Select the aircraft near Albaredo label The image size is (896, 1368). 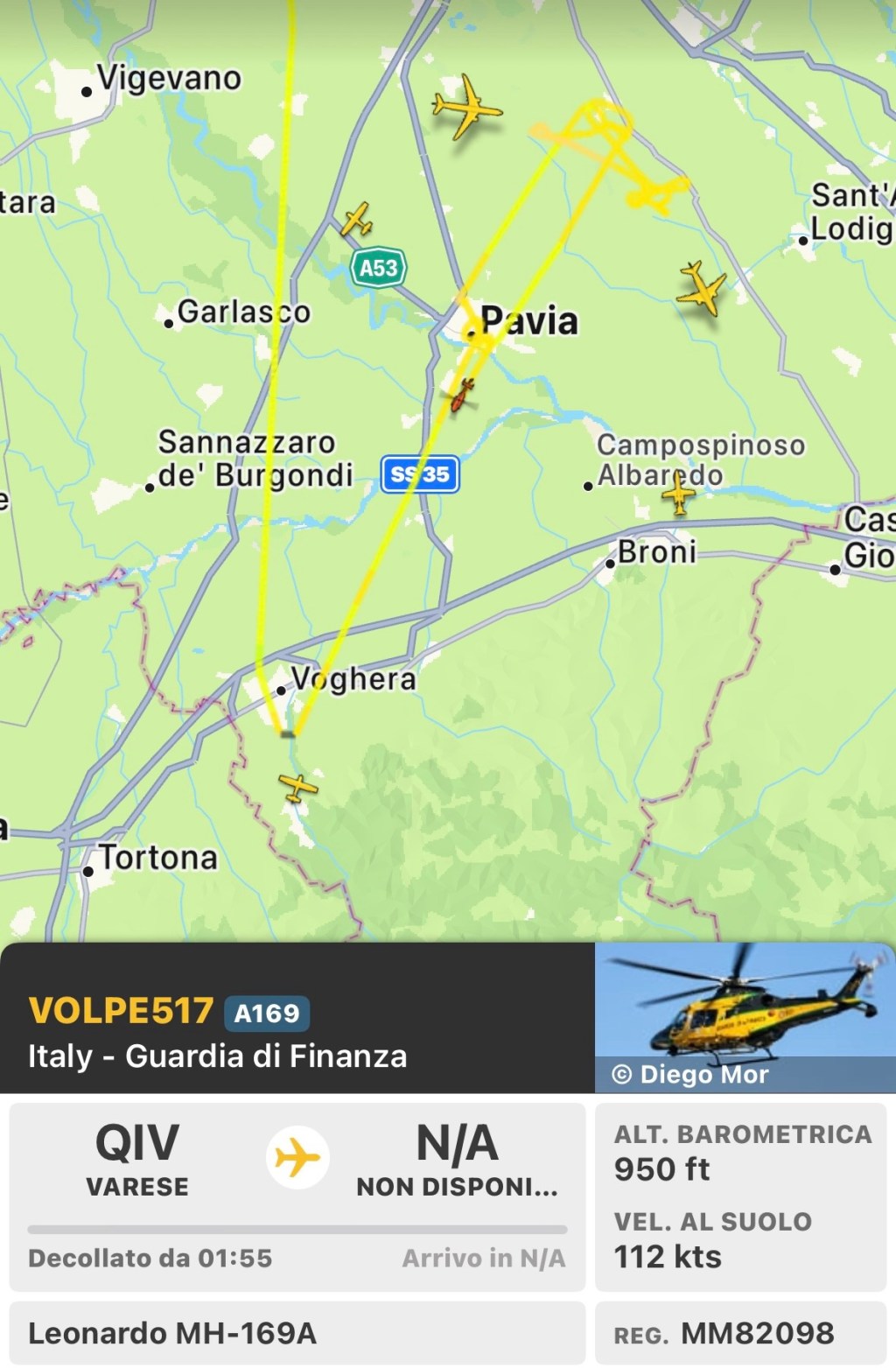click(x=678, y=495)
